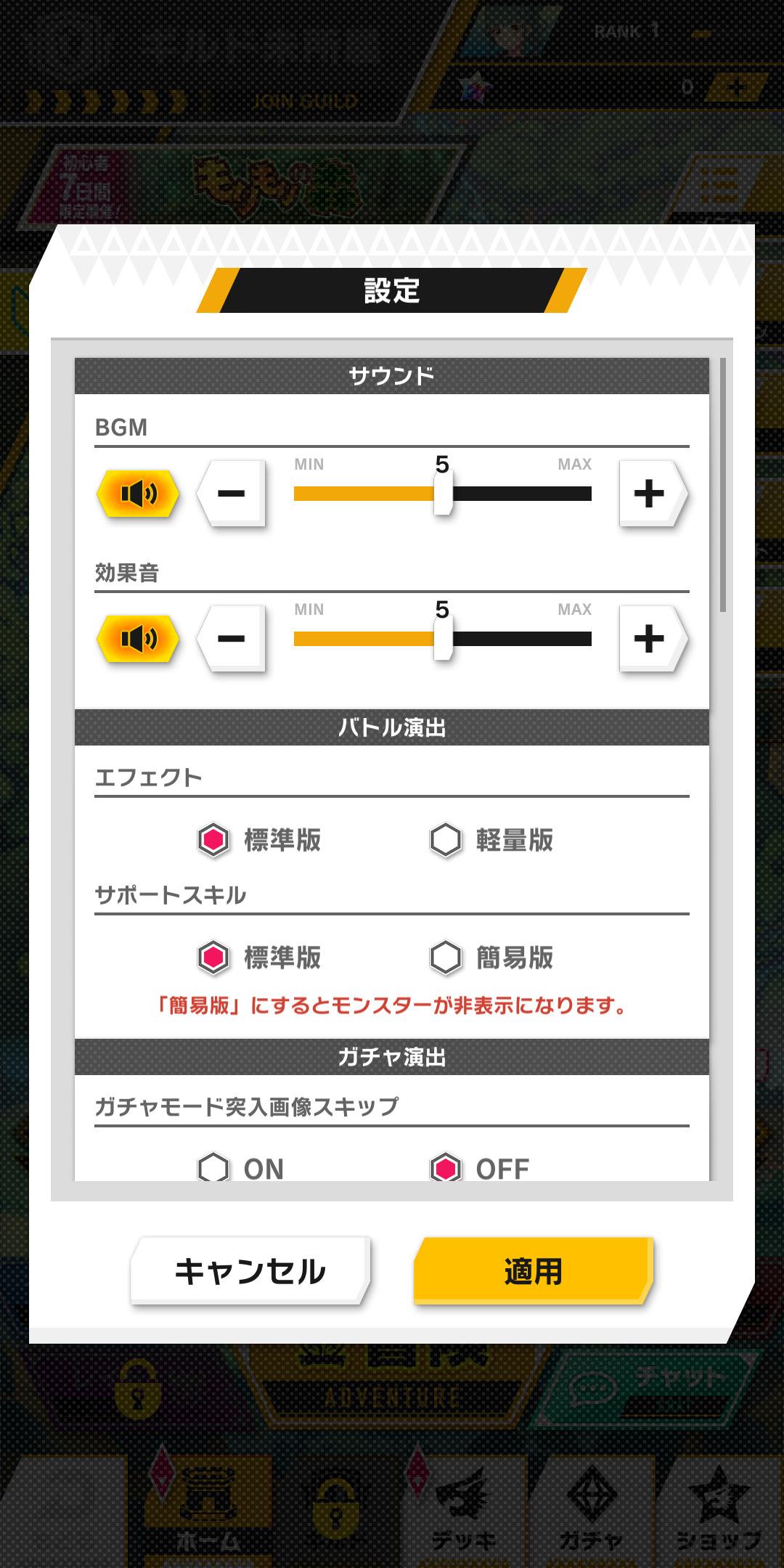784x1568 pixels.
Task: Mute the BGM speaker icon
Action: point(138,494)
